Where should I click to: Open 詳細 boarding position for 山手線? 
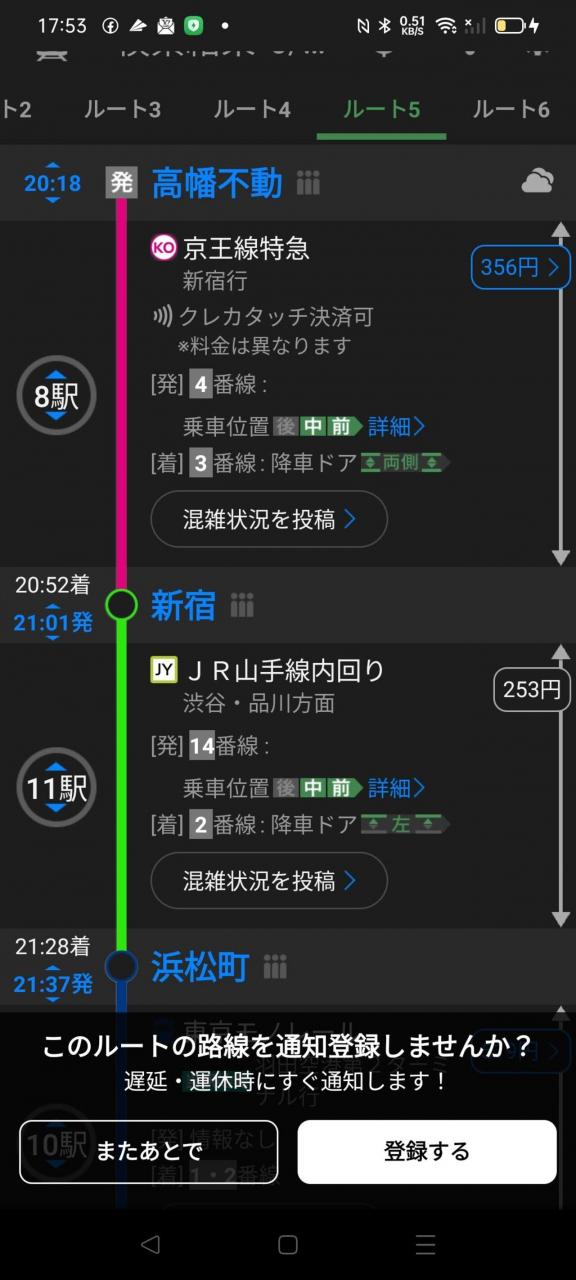(x=397, y=788)
